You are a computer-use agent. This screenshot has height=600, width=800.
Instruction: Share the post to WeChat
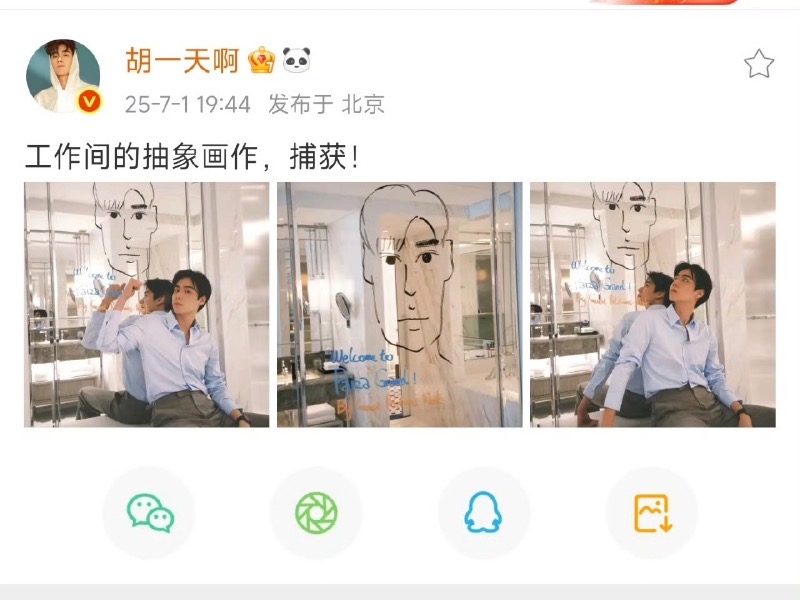tap(150, 513)
